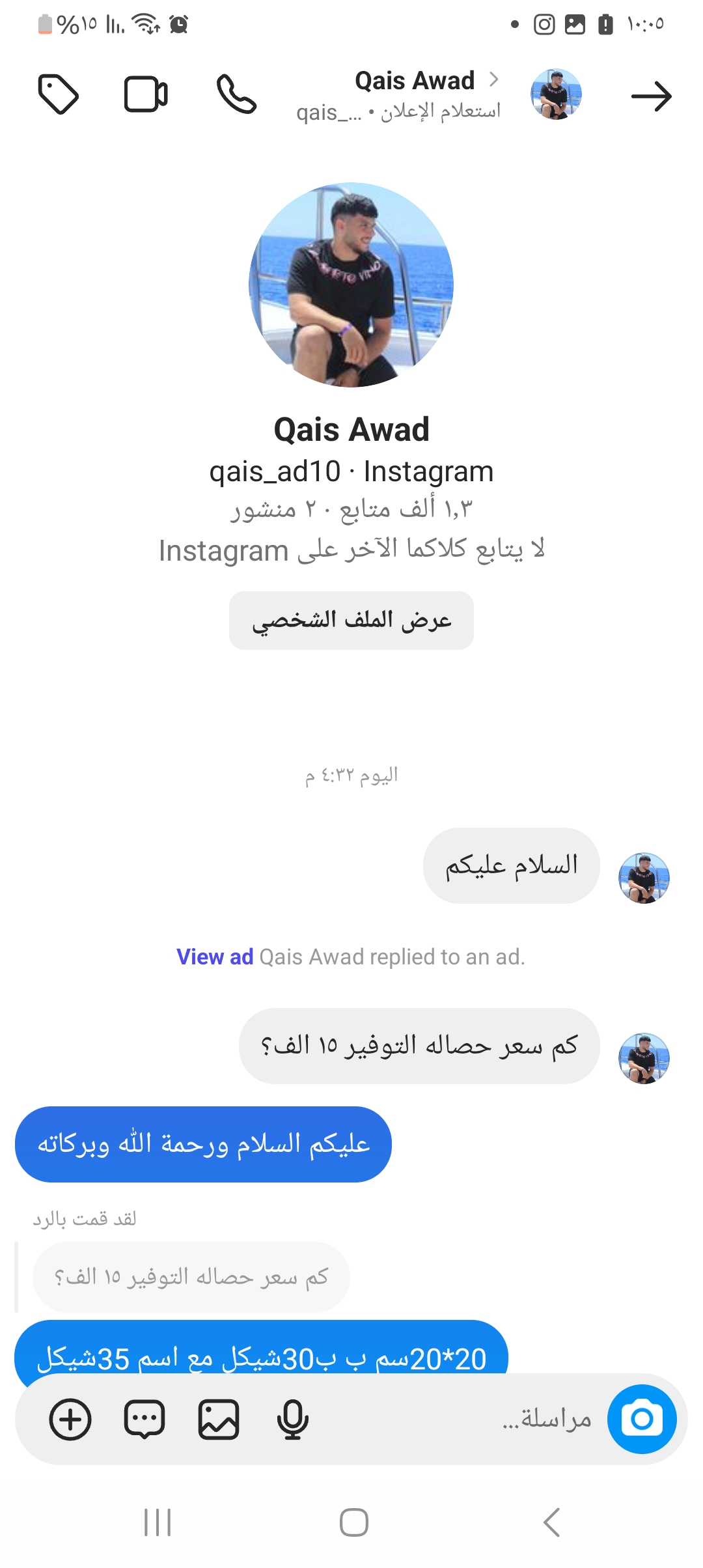Image resolution: width=703 pixels, height=1568 pixels.
Task: Open the gallery image picker
Action: pyautogui.click(x=219, y=1419)
